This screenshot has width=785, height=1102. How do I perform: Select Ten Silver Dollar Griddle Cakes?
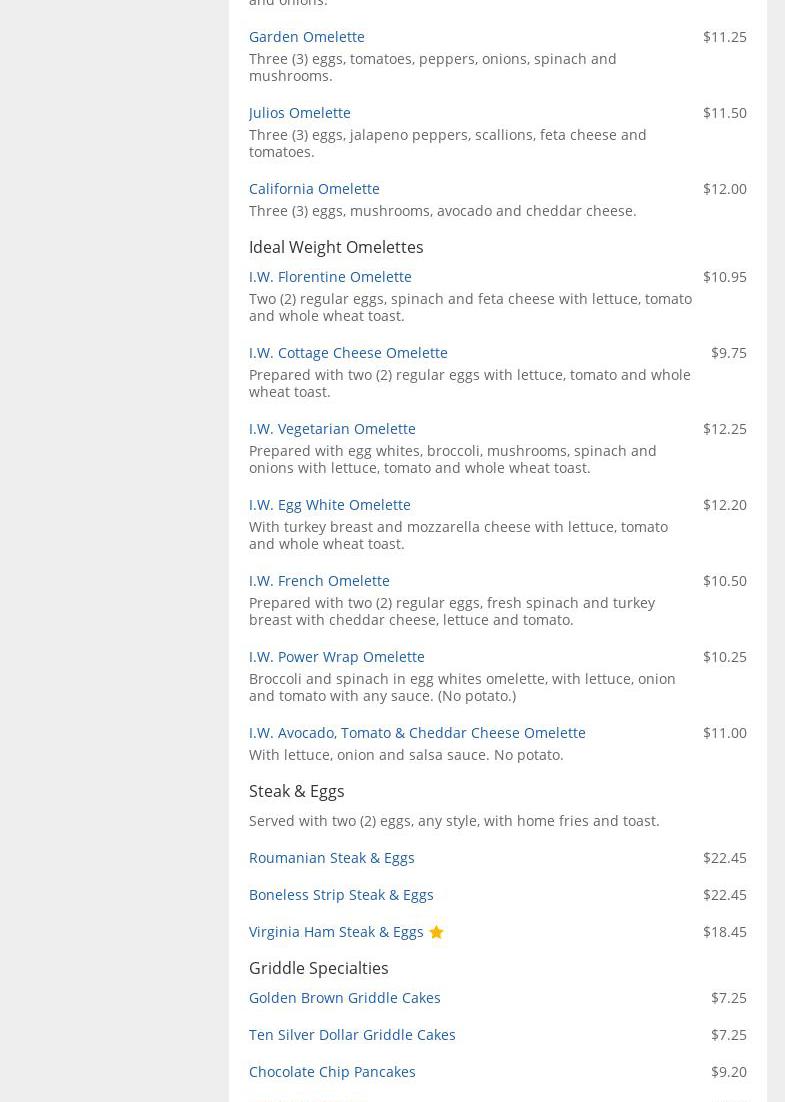click(x=352, y=1035)
